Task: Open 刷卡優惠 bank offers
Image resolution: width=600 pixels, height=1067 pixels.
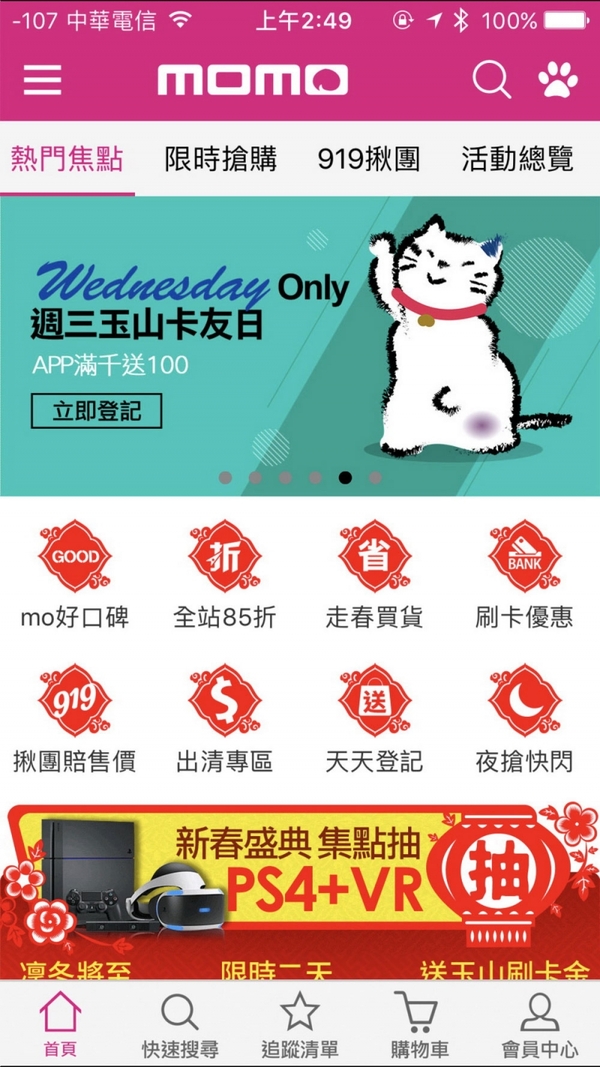Action: [x=524, y=575]
